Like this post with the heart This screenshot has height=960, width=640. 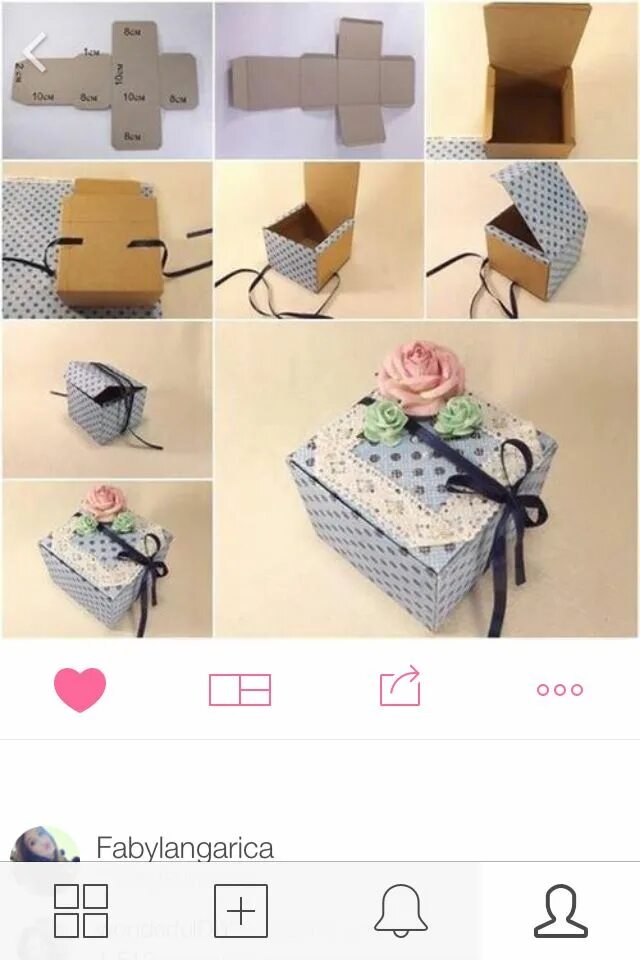pyautogui.click(x=80, y=689)
